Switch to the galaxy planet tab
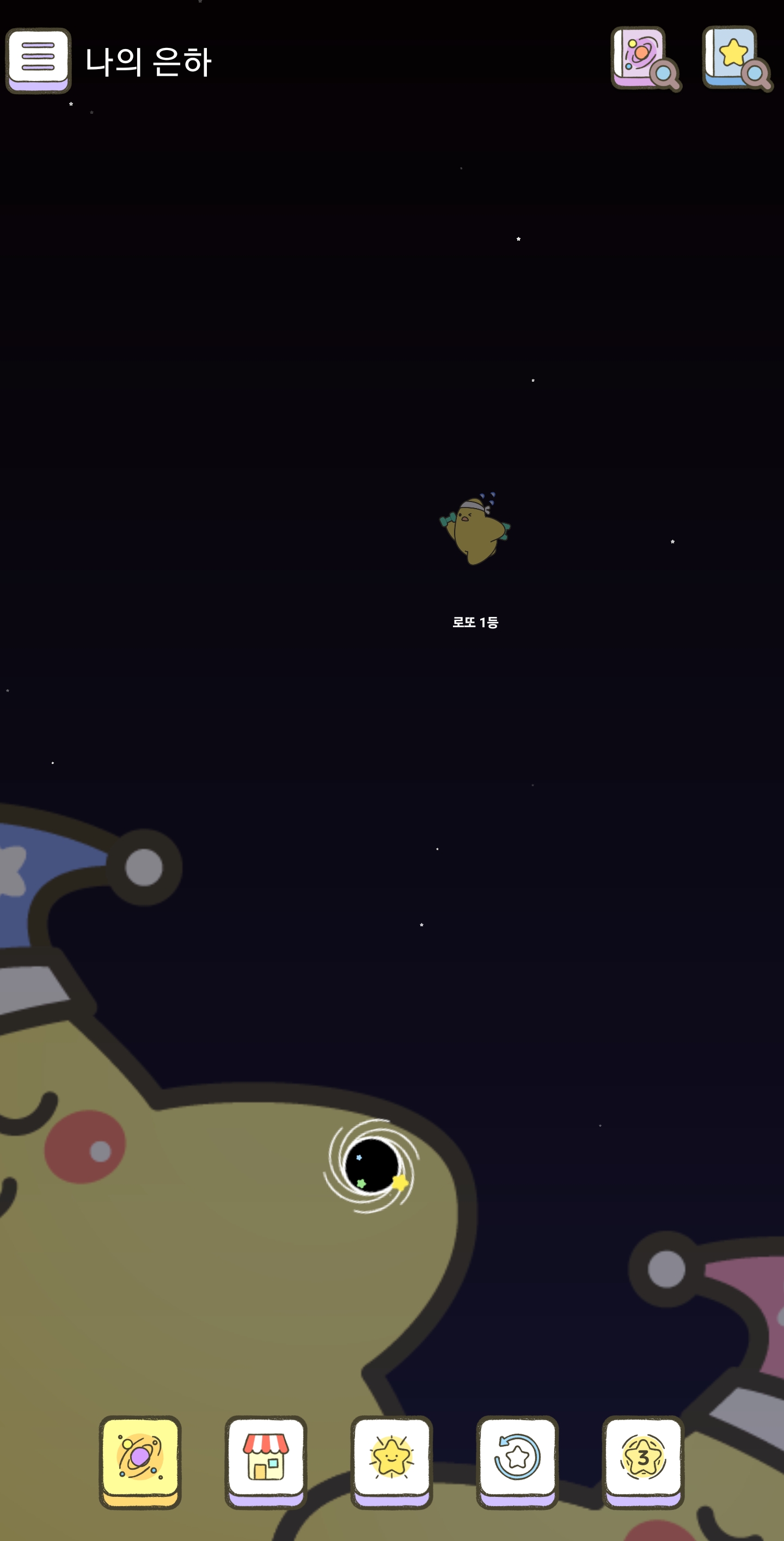Screen dimensions: 784x1541 140,1461
